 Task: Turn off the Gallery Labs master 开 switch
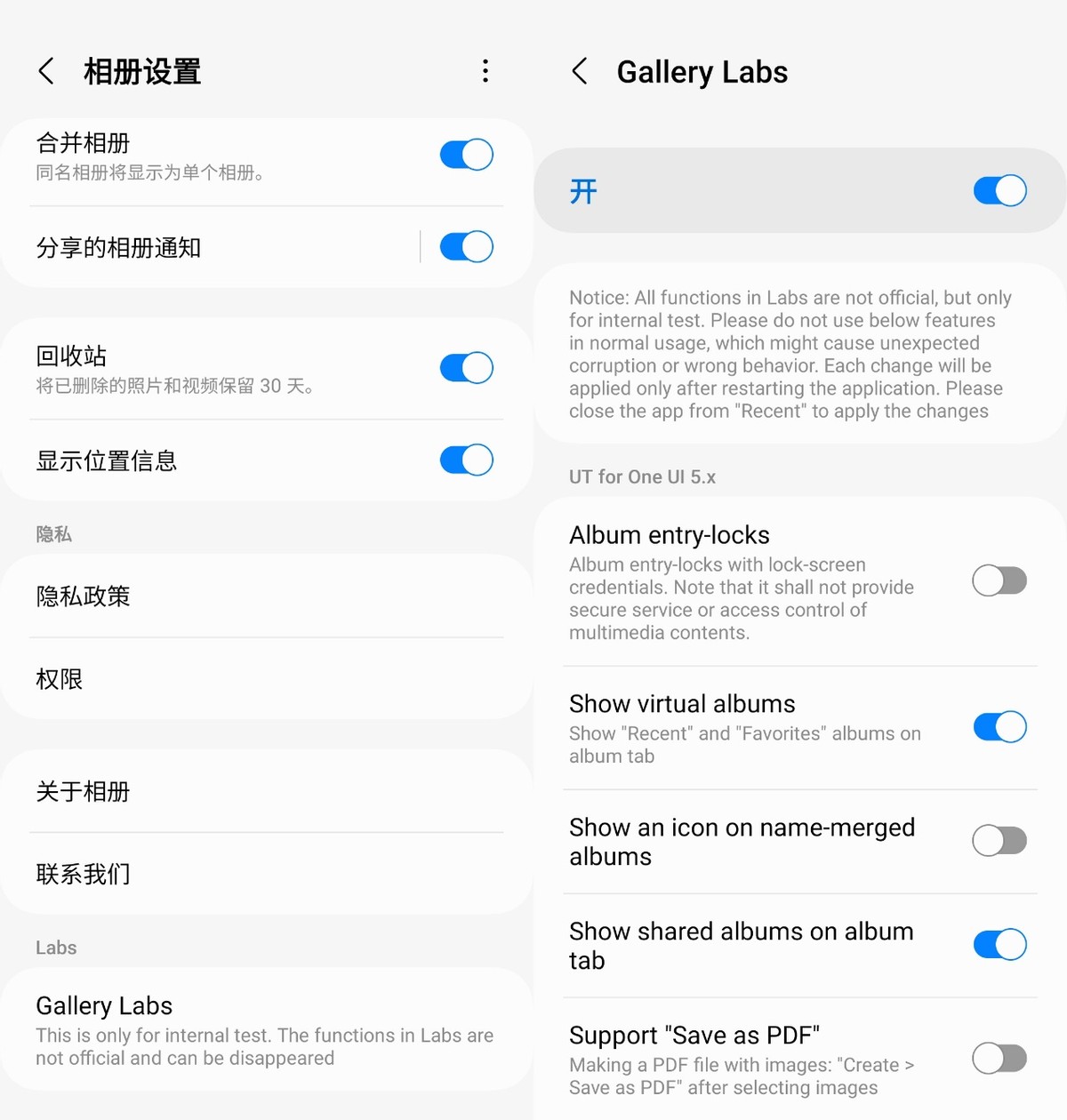point(999,190)
